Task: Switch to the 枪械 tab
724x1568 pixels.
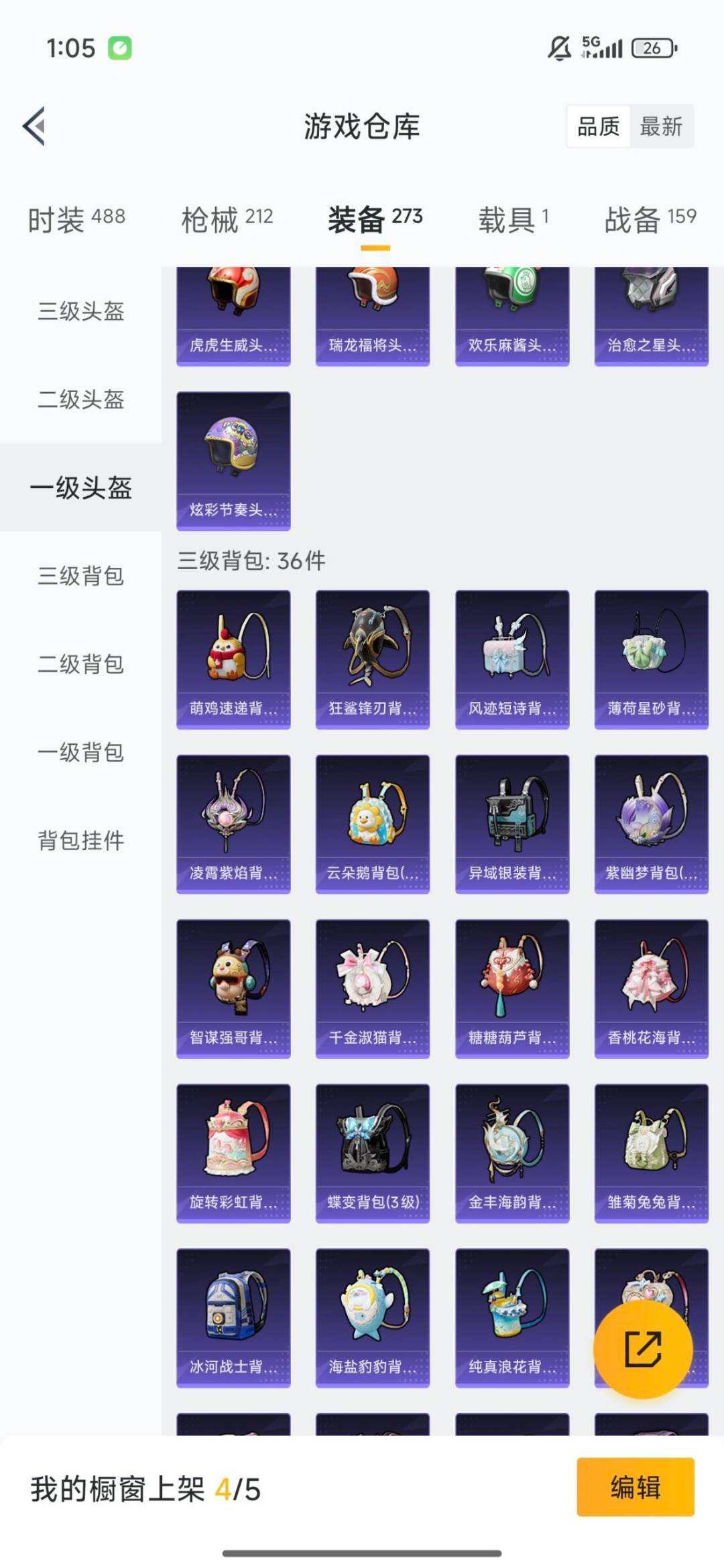Action: (x=227, y=219)
